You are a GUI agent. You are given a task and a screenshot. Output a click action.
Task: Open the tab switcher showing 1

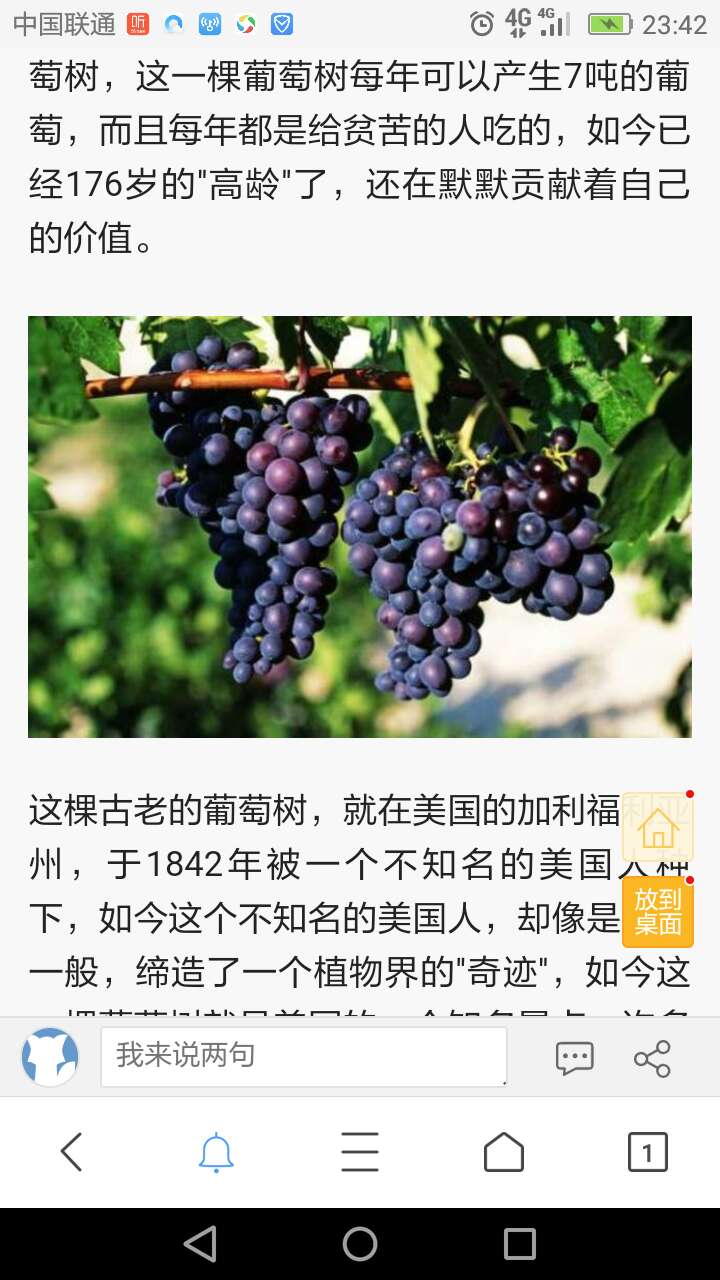click(x=648, y=1152)
